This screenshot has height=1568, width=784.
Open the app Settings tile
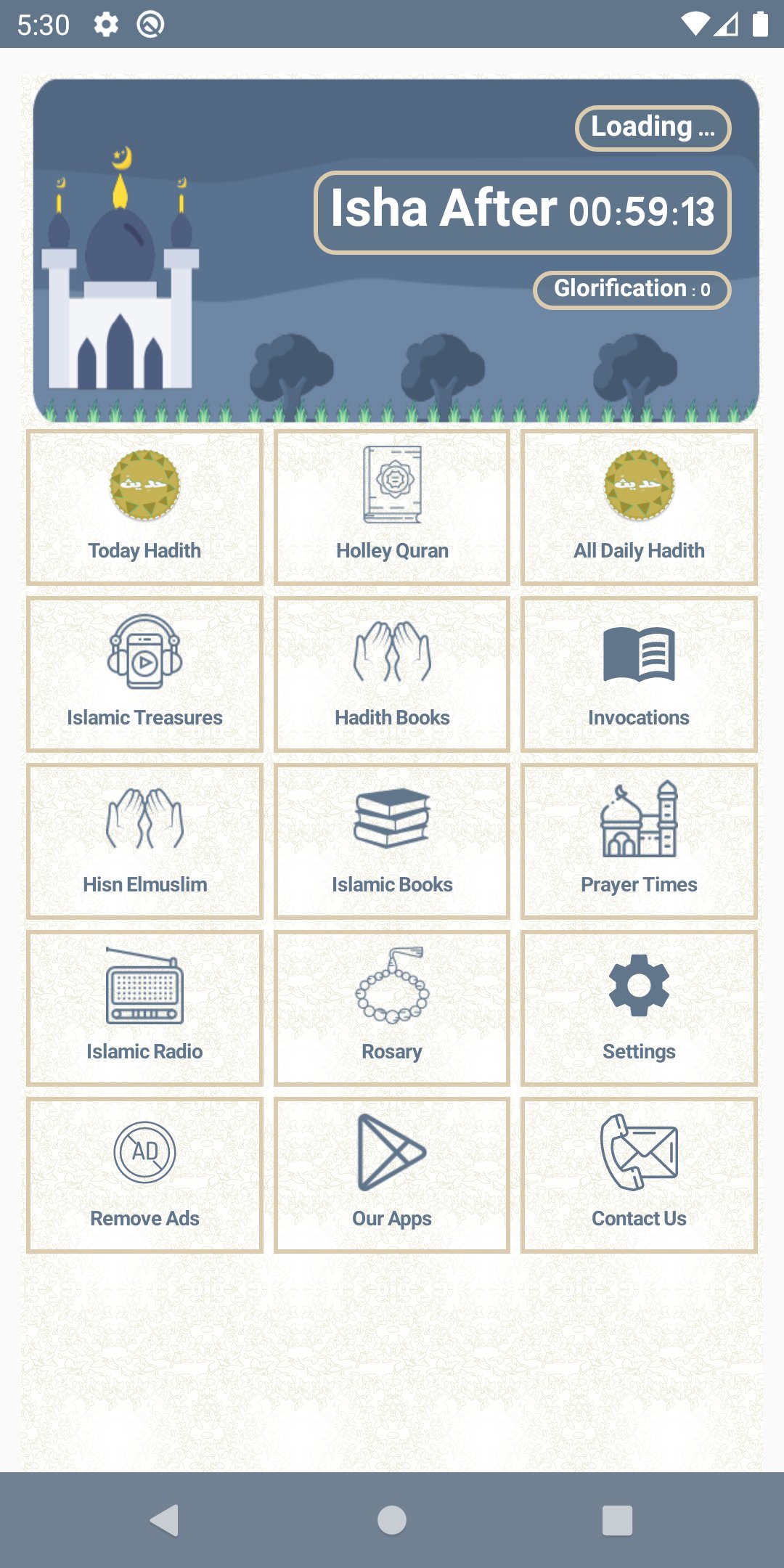point(639,1008)
